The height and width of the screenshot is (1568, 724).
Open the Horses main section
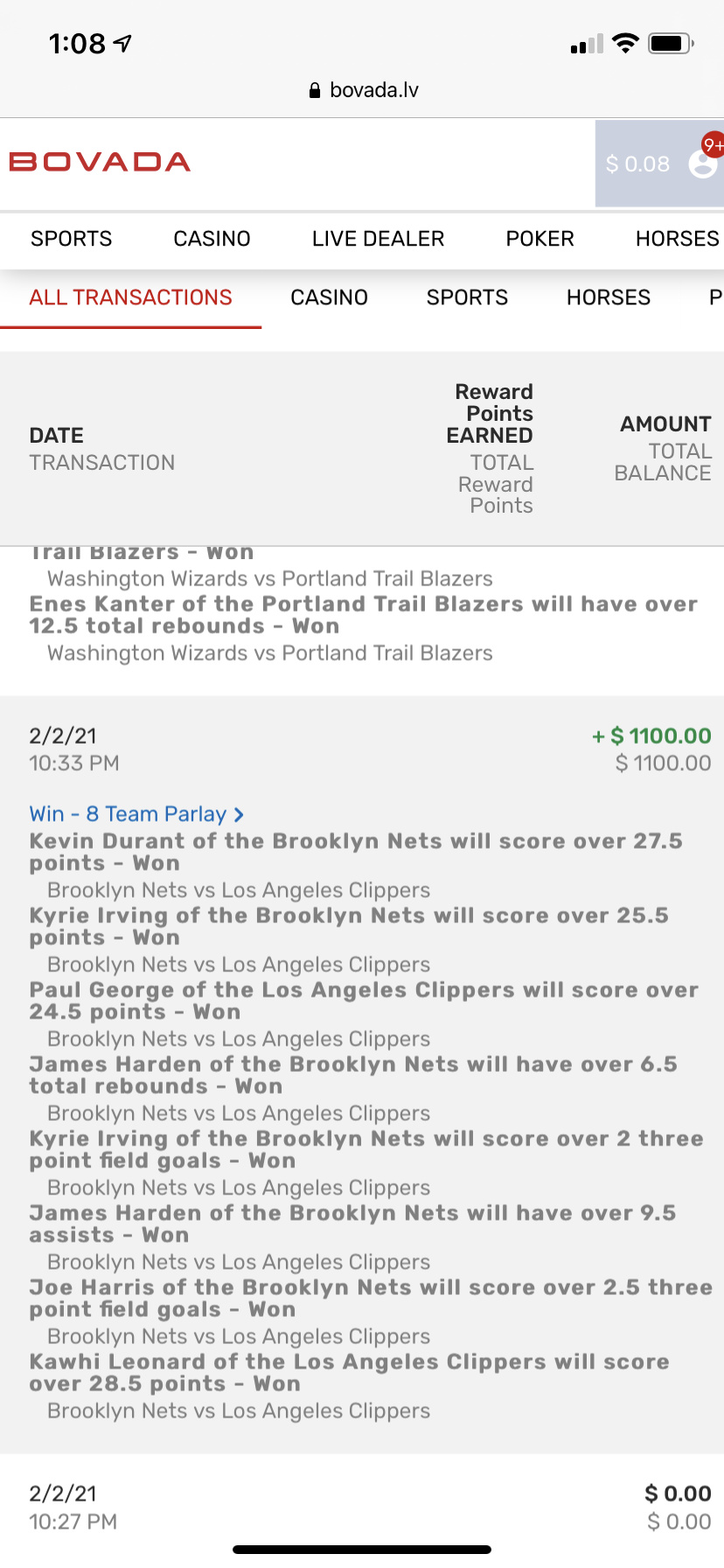pos(677,239)
